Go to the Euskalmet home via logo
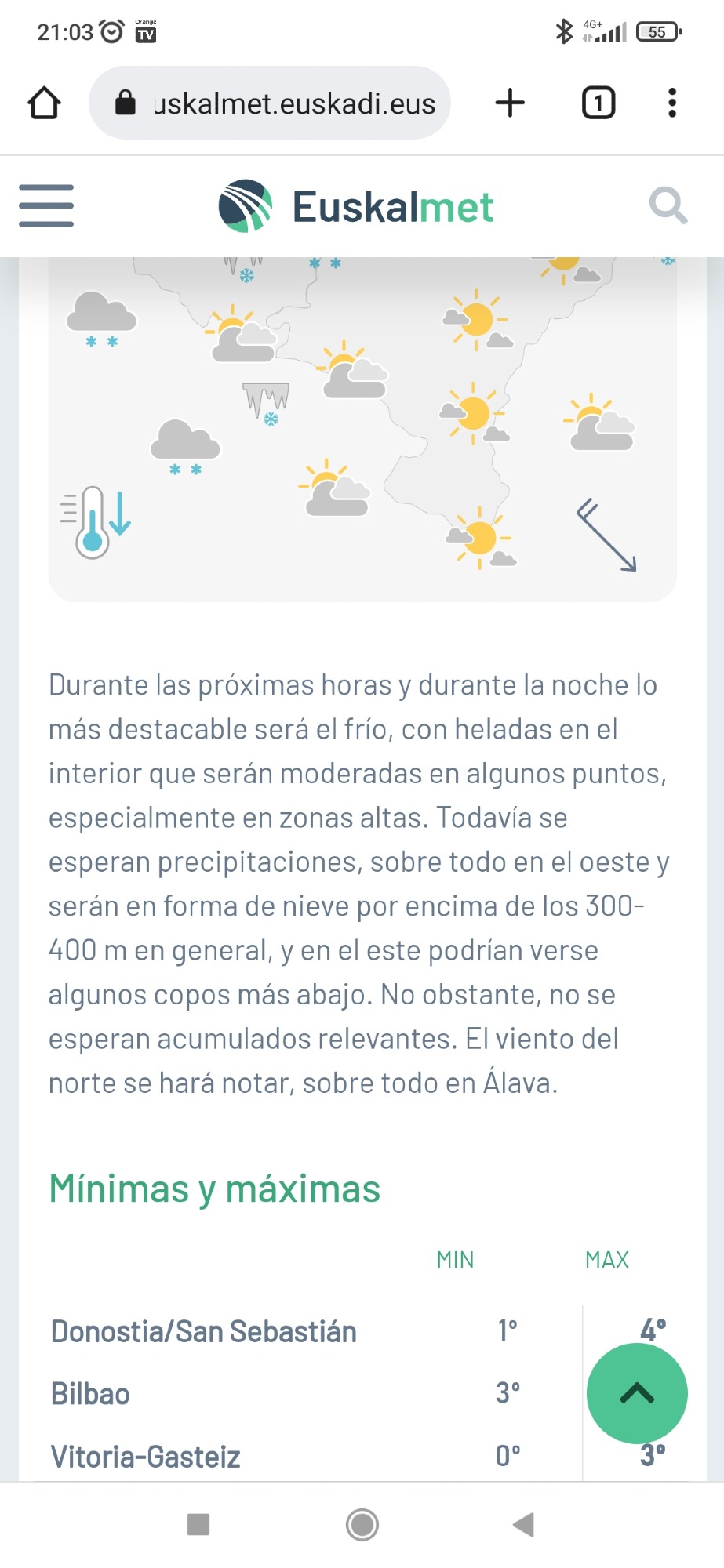724x1568 pixels. 356,206
